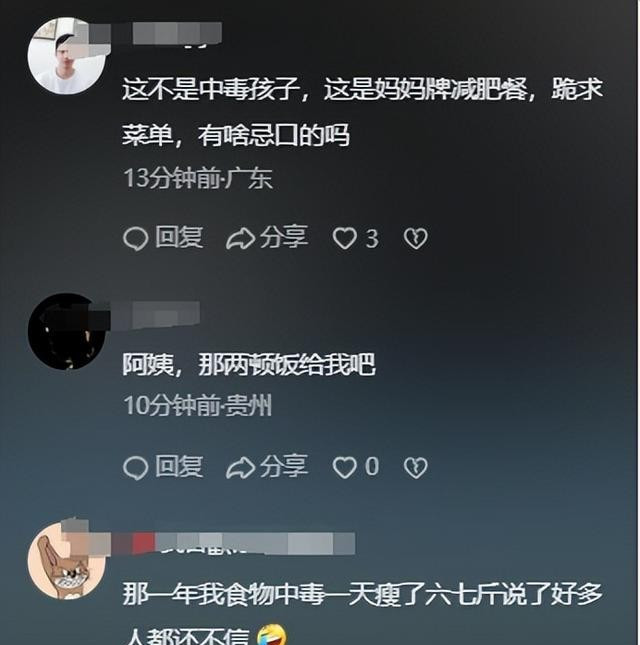
Task: Dislike the Guizhou user's comment
Action: (x=415, y=467)
